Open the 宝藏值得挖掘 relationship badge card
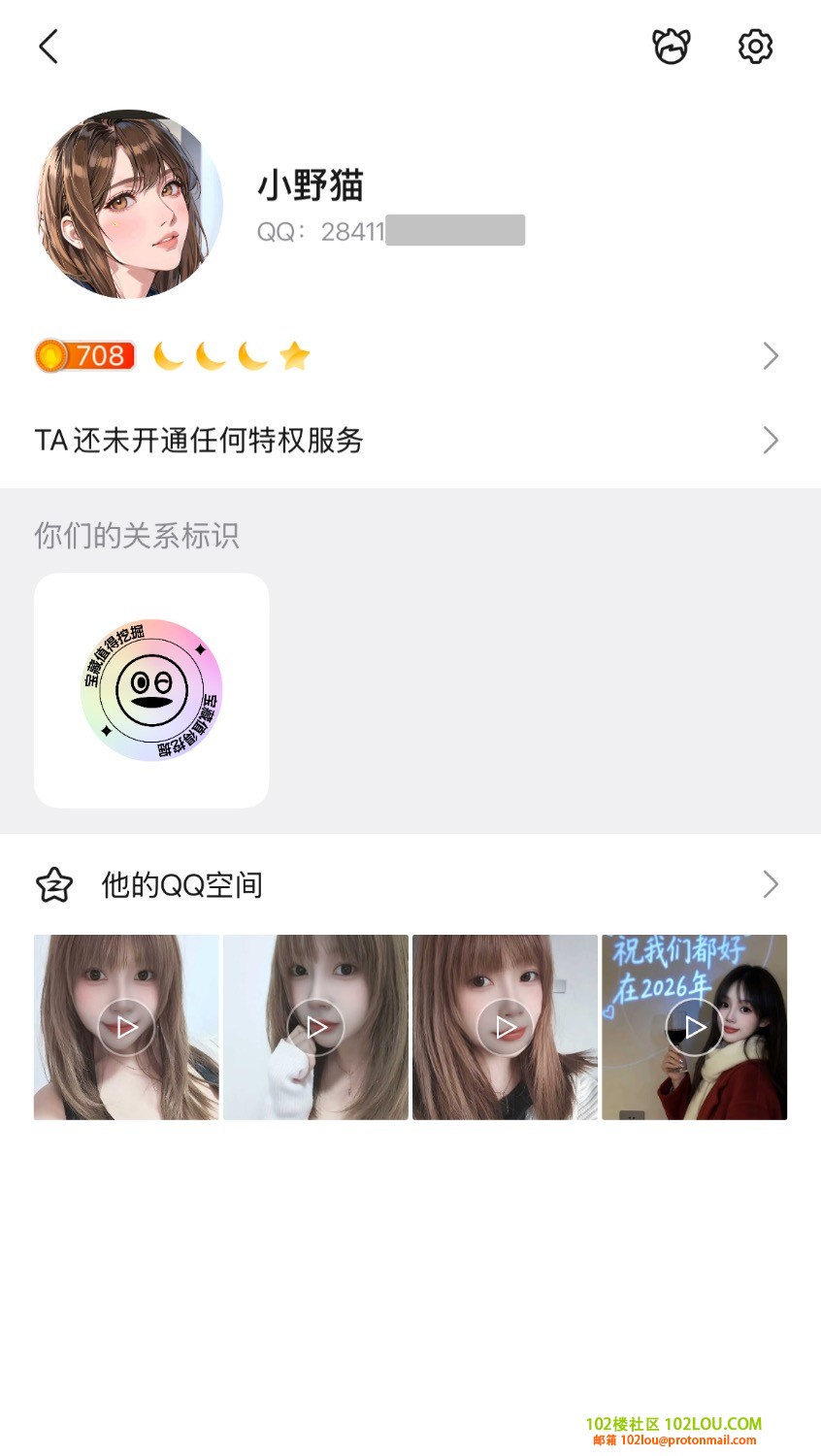Screen dimensions: 821x1456 151,690
